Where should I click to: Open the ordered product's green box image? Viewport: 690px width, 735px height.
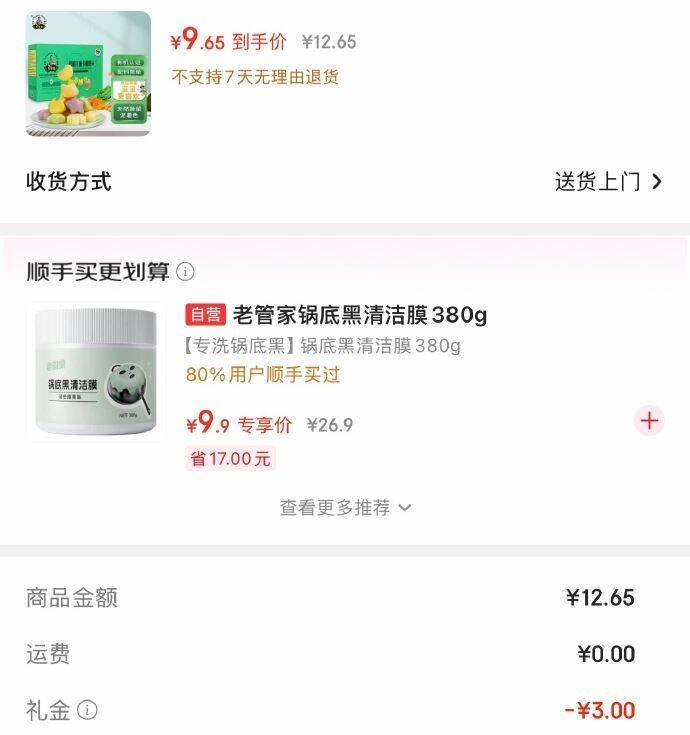click(x=88, y=73)
